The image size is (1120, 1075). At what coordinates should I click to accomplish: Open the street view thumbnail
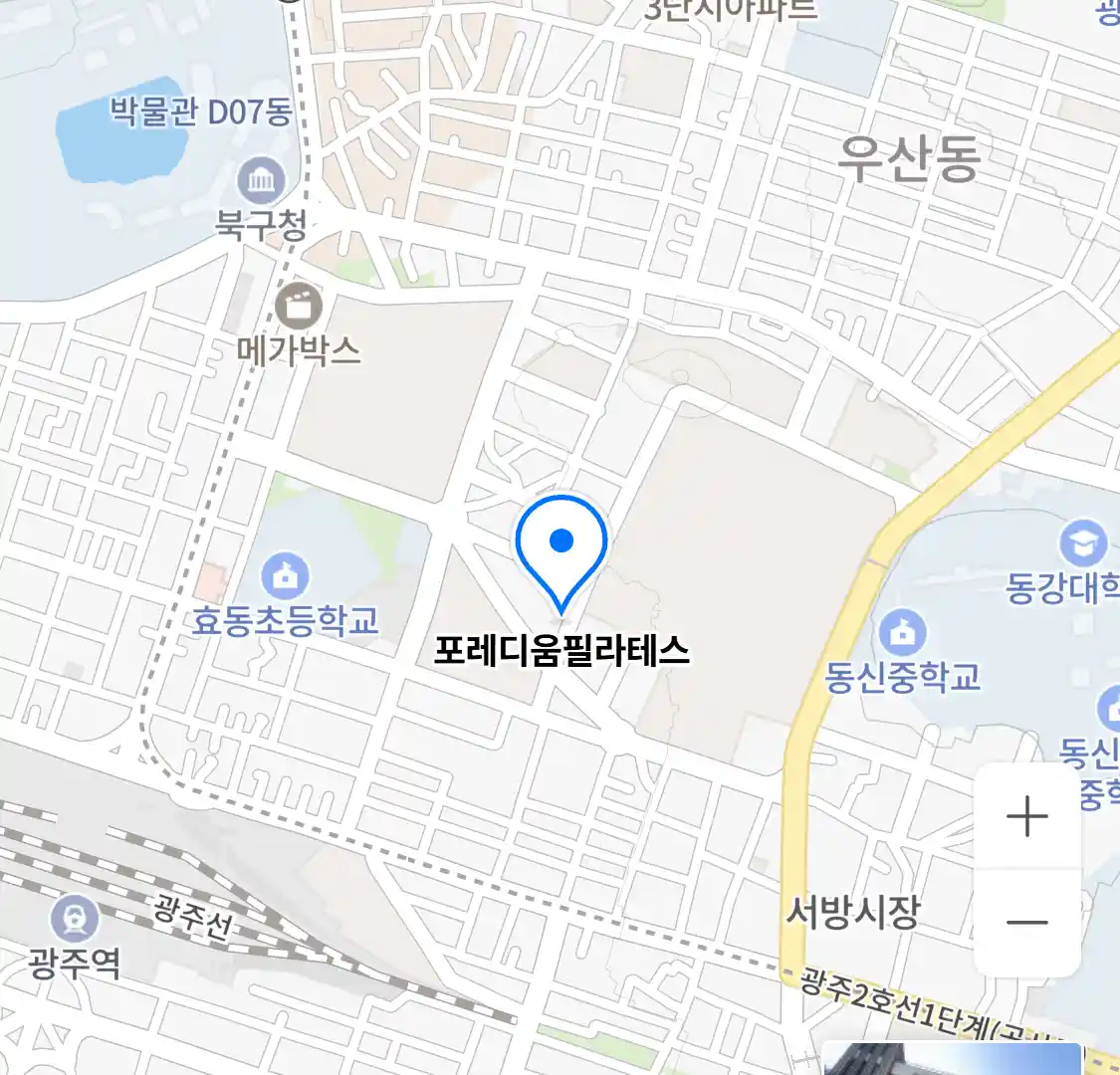(x=951, y=1059)
